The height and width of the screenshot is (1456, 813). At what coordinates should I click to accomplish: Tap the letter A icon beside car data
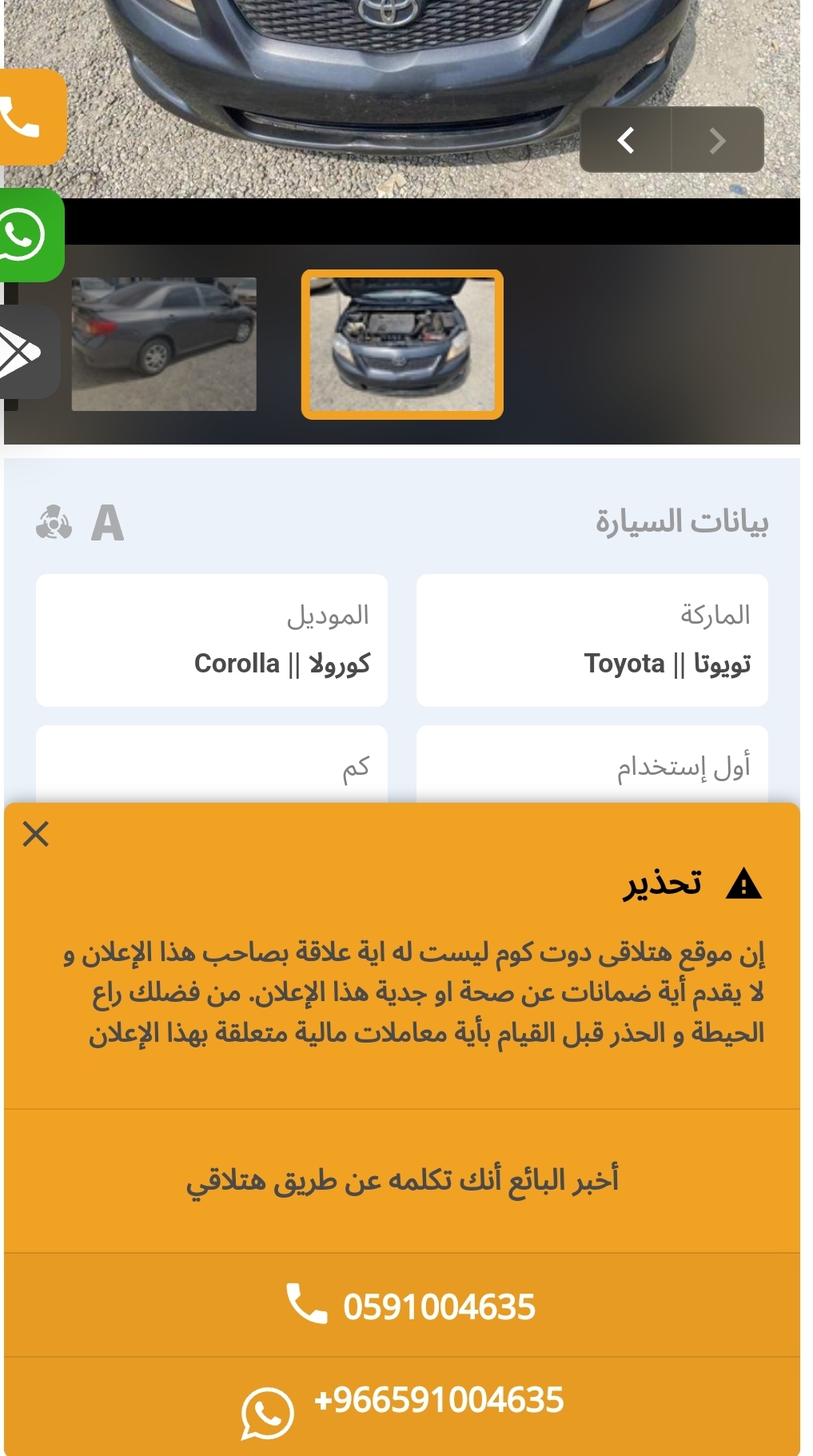[x=108, y=524]
